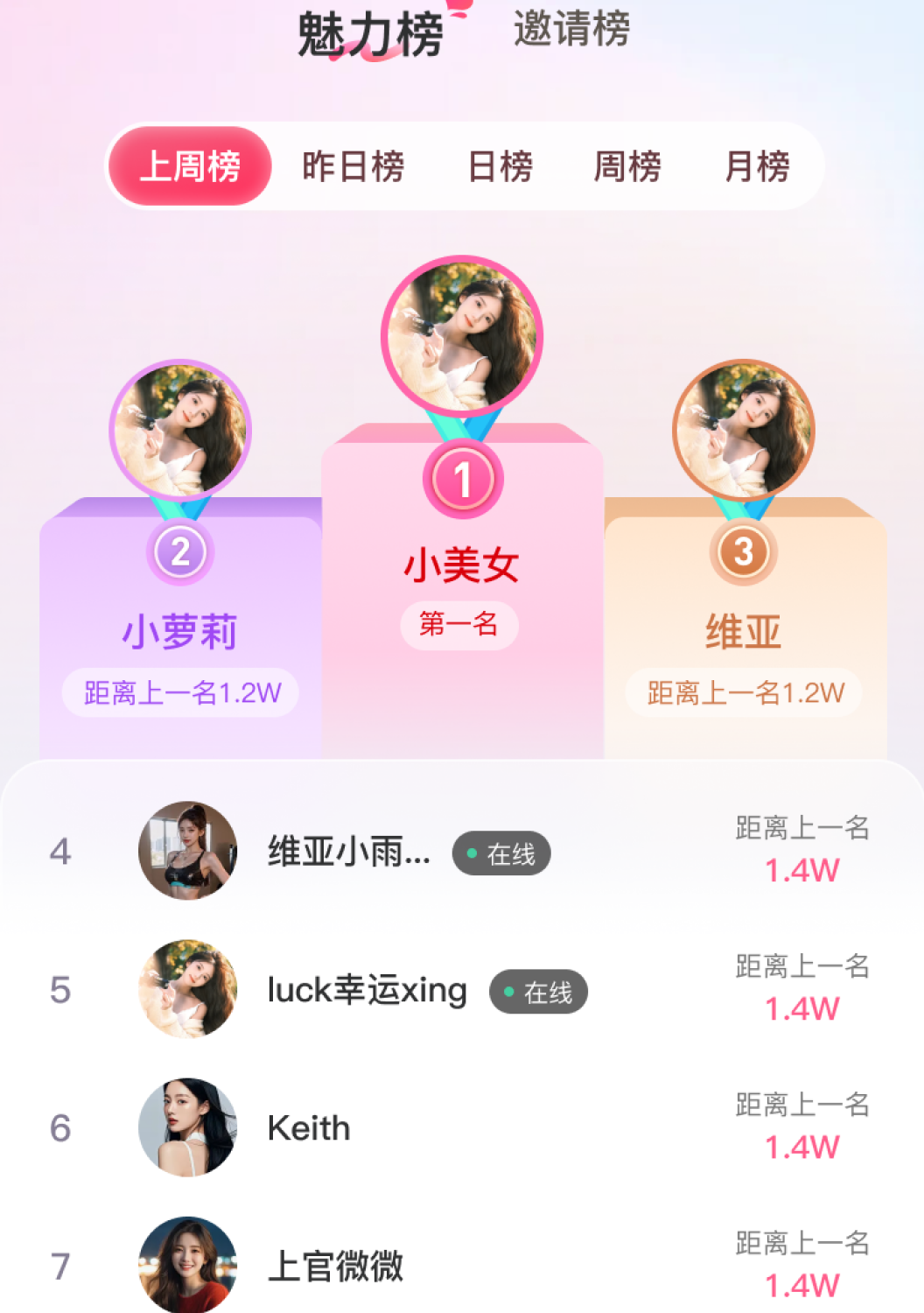This screenshot has width=924, height=1313.
Task: Switch to 周榜 weekly ranking
Action: pos(626,166)
